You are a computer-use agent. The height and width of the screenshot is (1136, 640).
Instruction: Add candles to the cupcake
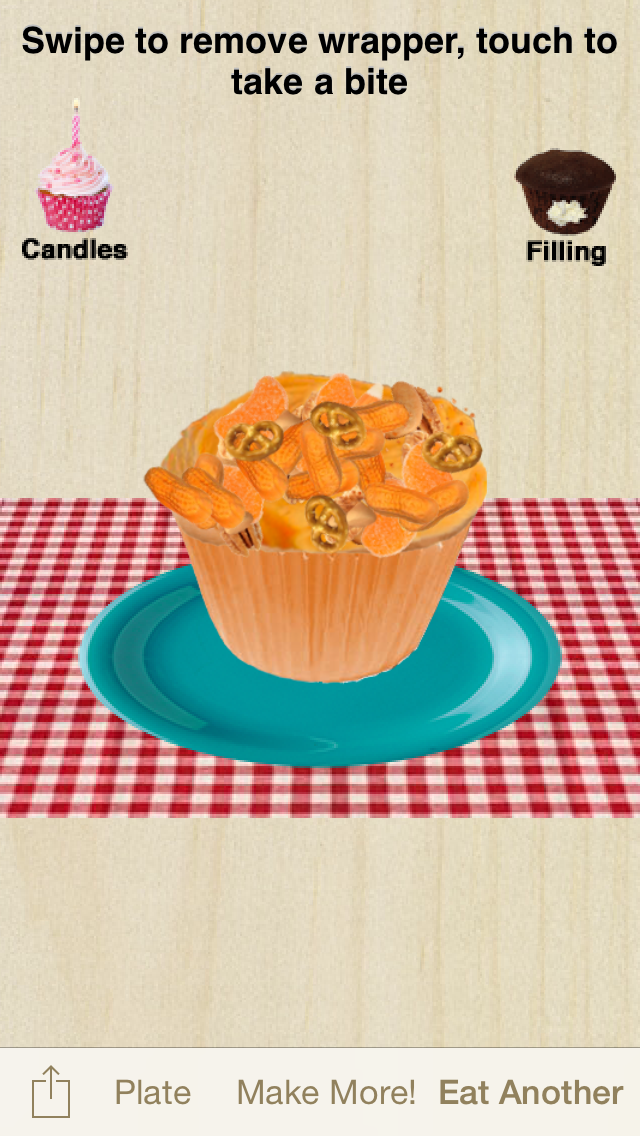(74, 183)
